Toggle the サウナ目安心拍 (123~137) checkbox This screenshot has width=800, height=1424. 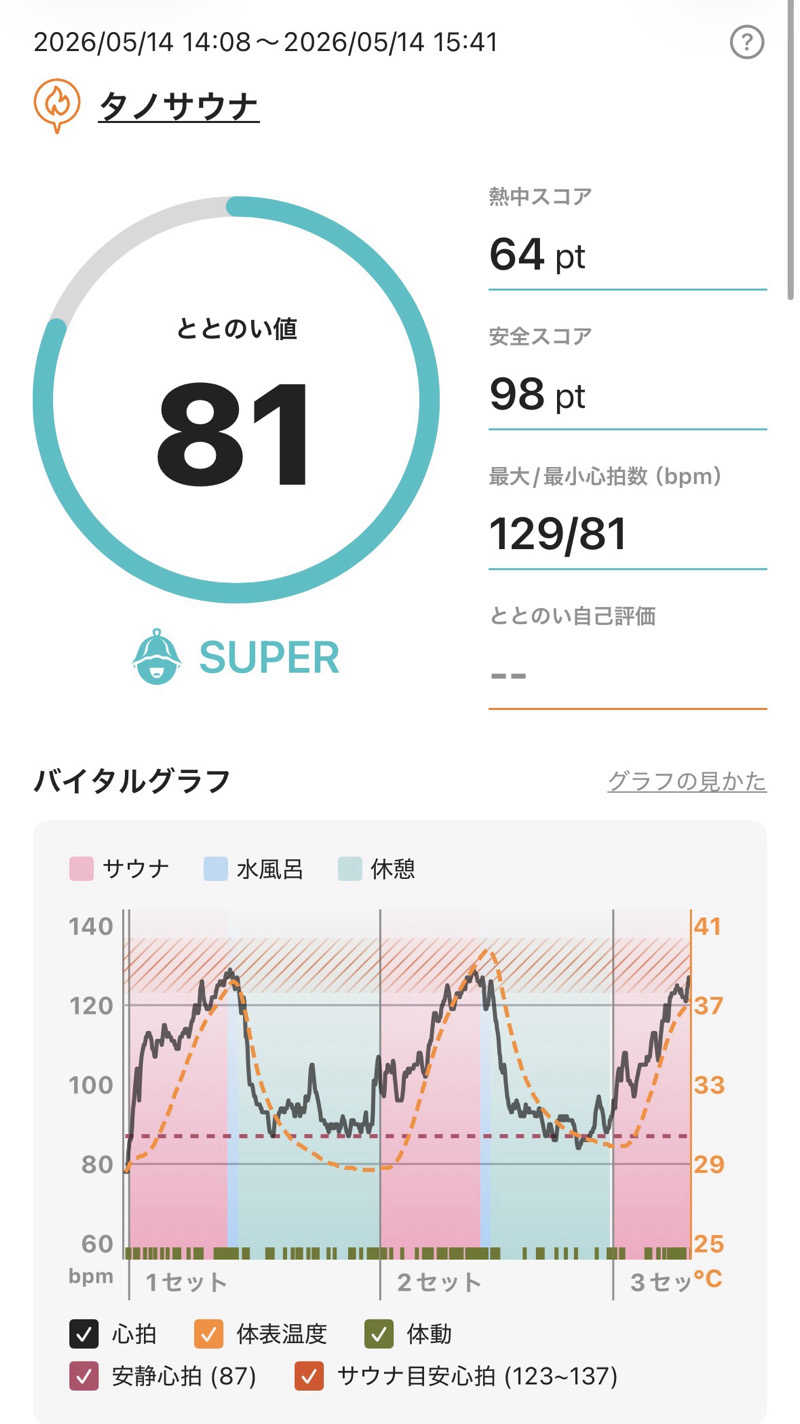[x=309, y=1377]
